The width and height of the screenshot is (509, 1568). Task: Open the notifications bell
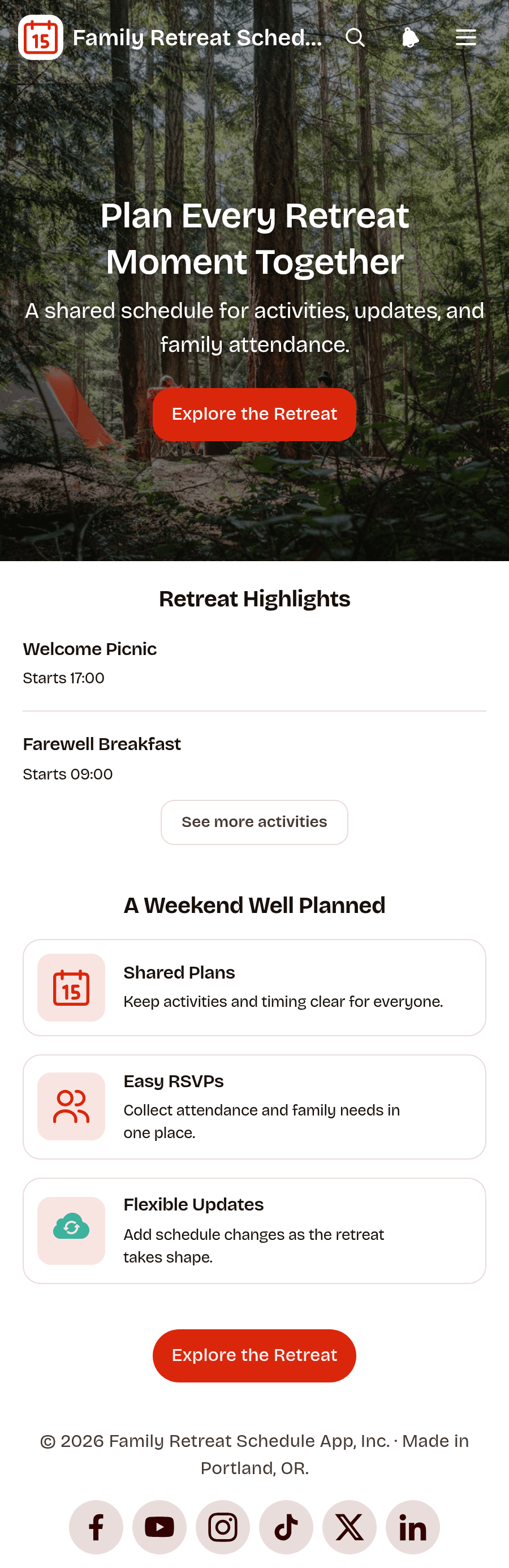(411, 38)
